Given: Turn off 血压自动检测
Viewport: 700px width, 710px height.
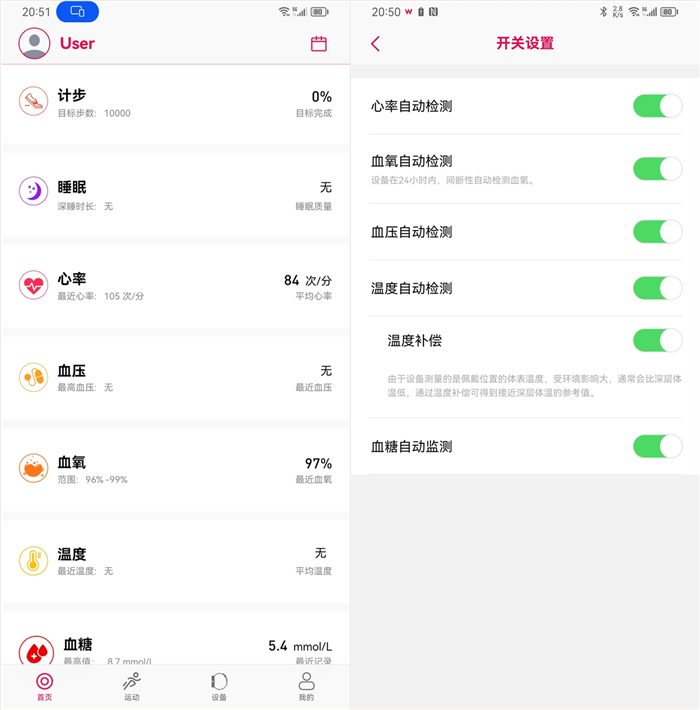Looking at the screenshot, I should click(x=657, y=232).
